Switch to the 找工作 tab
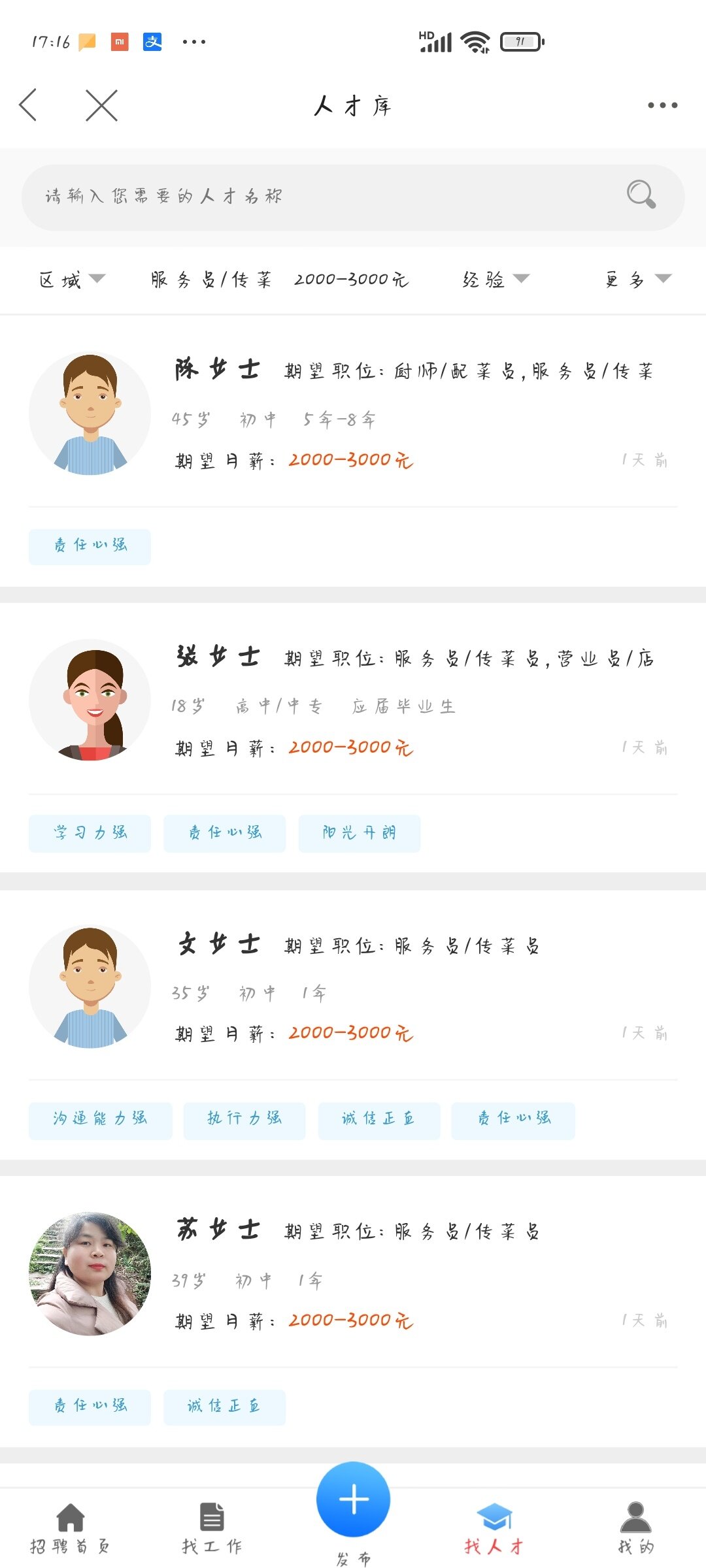Viewport: 706px width, 1568px height. coord(212,1529)
